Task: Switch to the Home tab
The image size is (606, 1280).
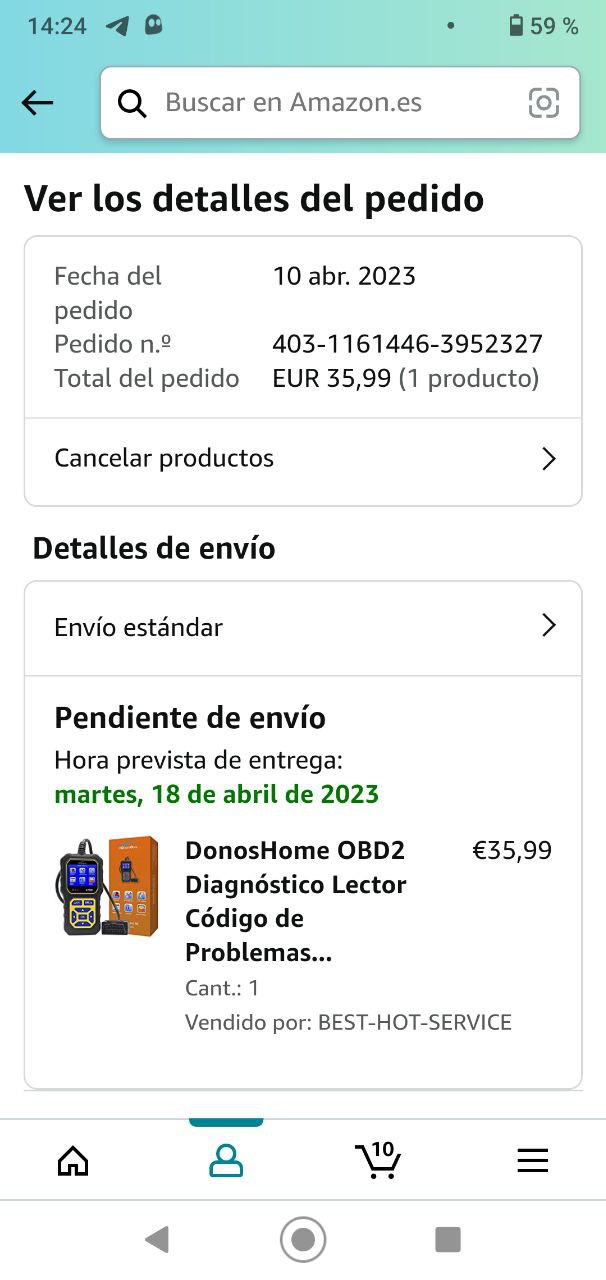Action: 73,1160
